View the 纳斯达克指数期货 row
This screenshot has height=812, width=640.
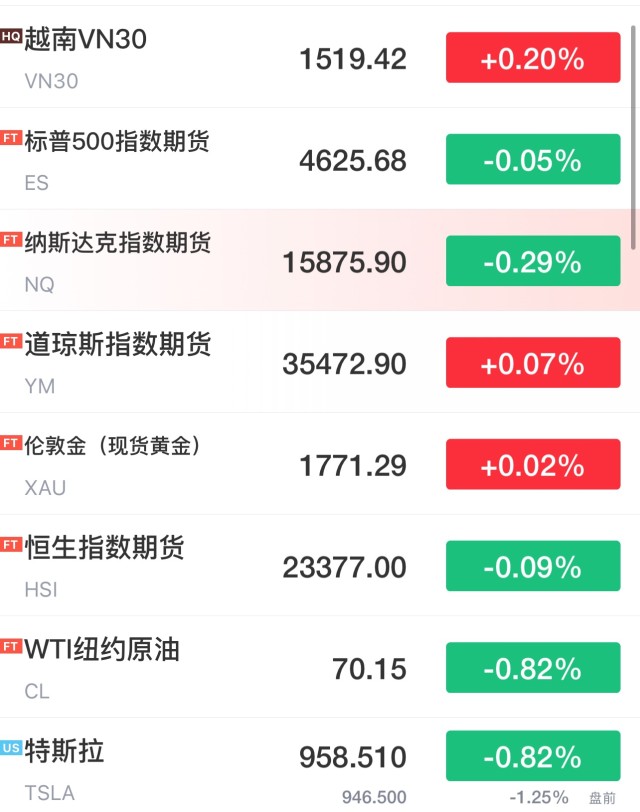pos(150,261)
